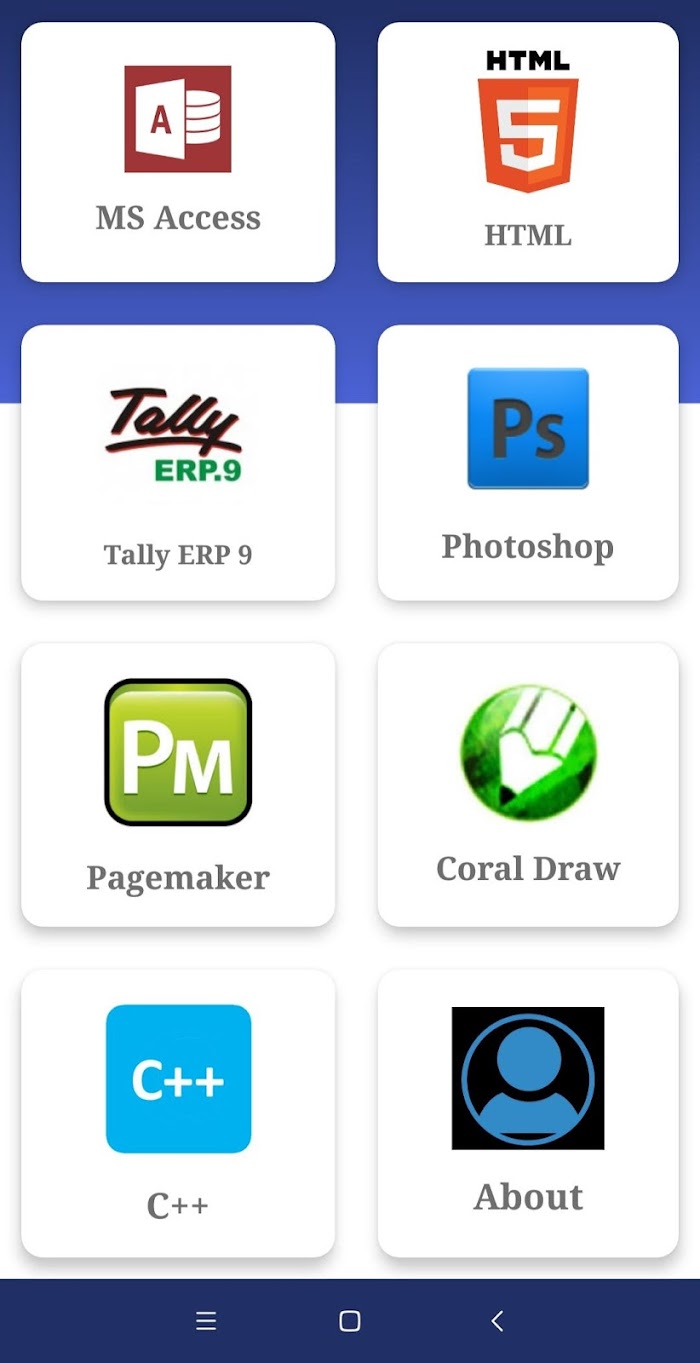Select the C++ card

tap(178, 1113)
